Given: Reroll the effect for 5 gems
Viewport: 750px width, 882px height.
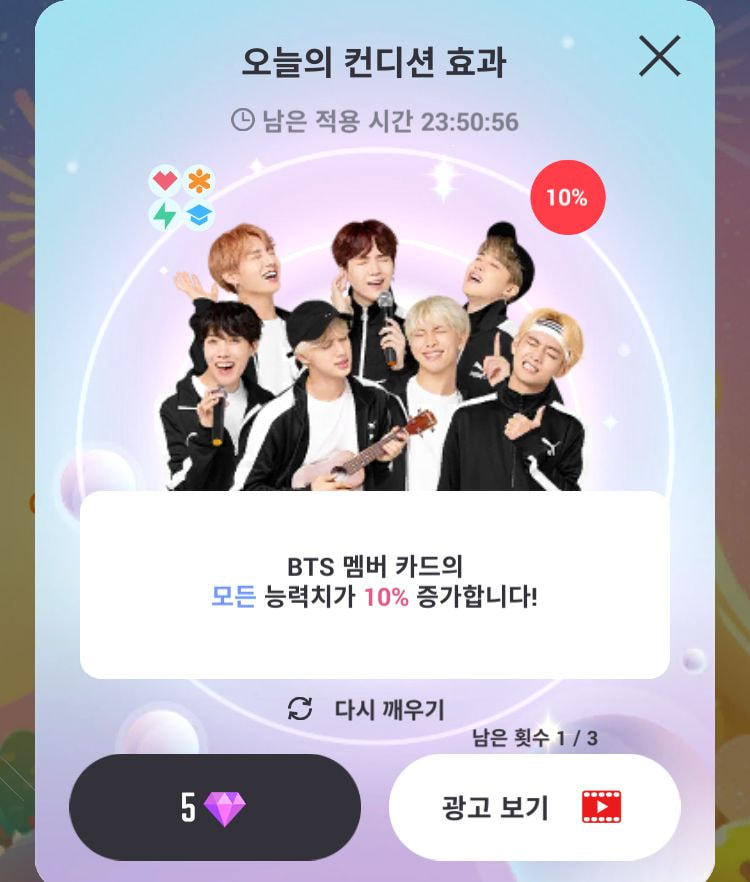Looking at the screenshot, I should [x=214, y=807].
